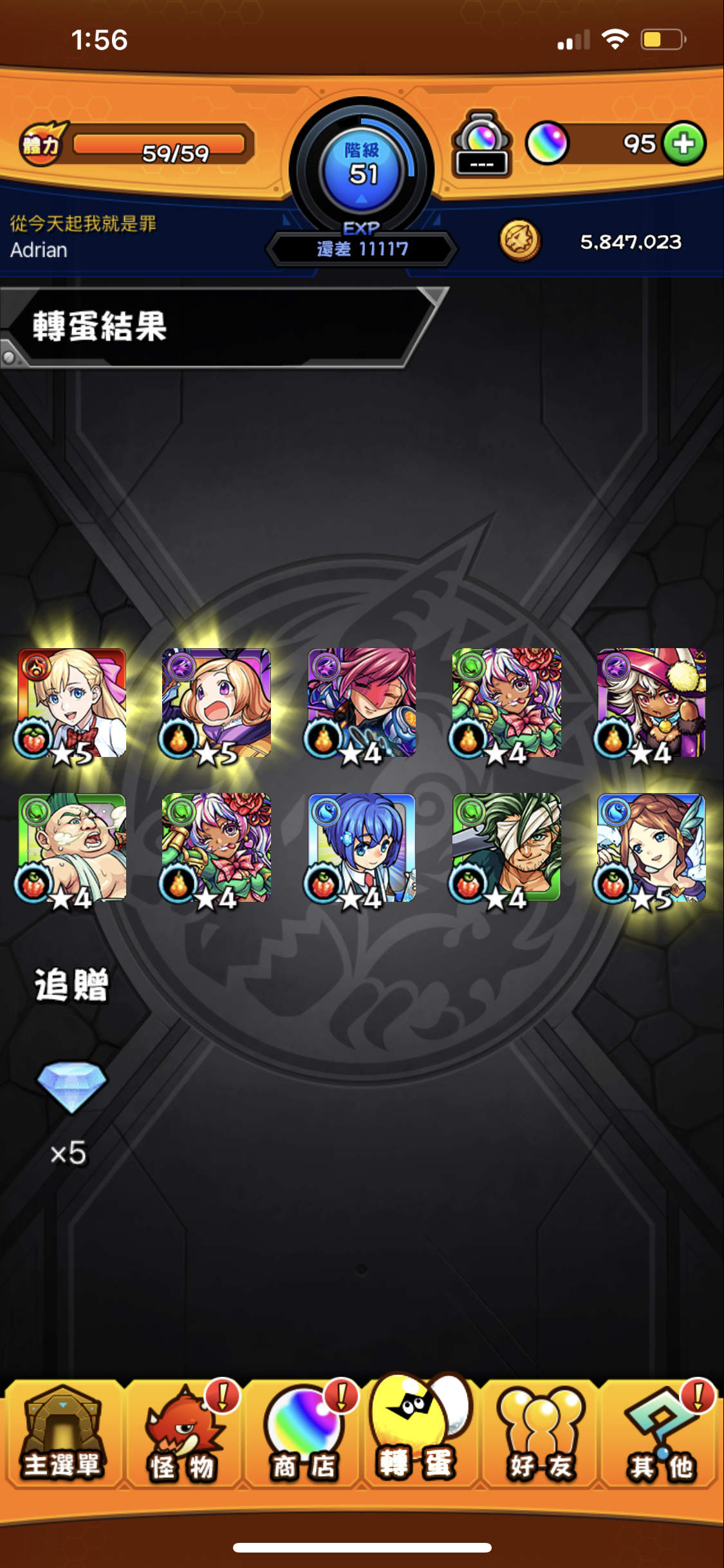Image resolution: width=724 pixels, height=1568 pixels.
Task: Select the pink-haired ★4 monster with eyepatch
Action: point(362,703)
